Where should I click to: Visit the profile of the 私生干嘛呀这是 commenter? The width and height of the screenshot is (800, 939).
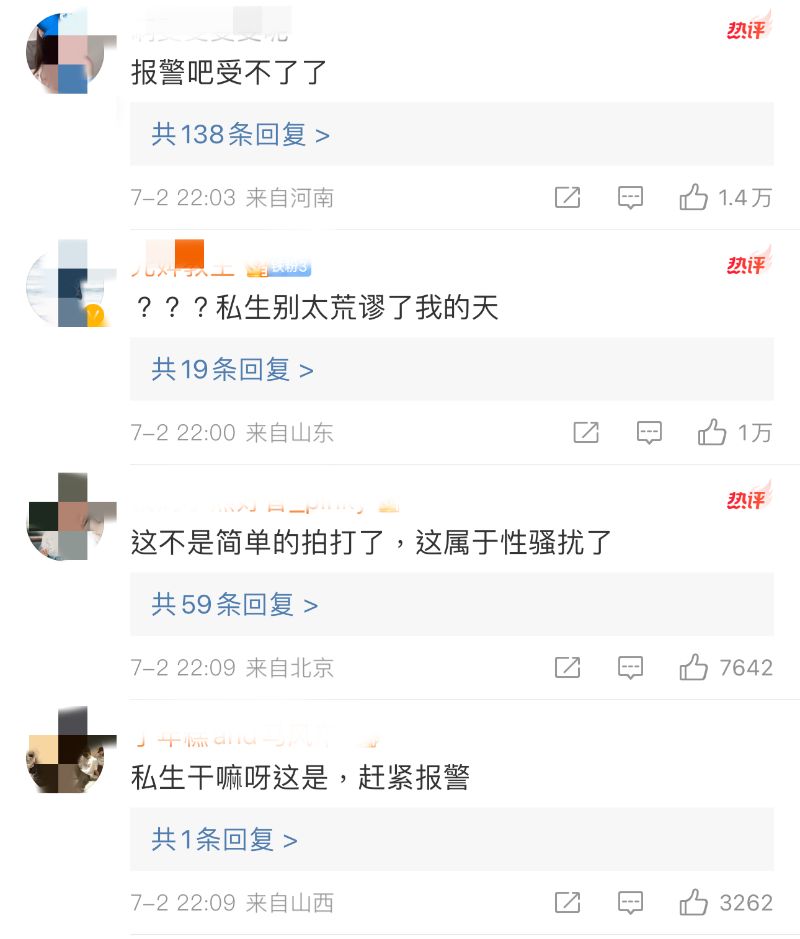click(65, 750)
